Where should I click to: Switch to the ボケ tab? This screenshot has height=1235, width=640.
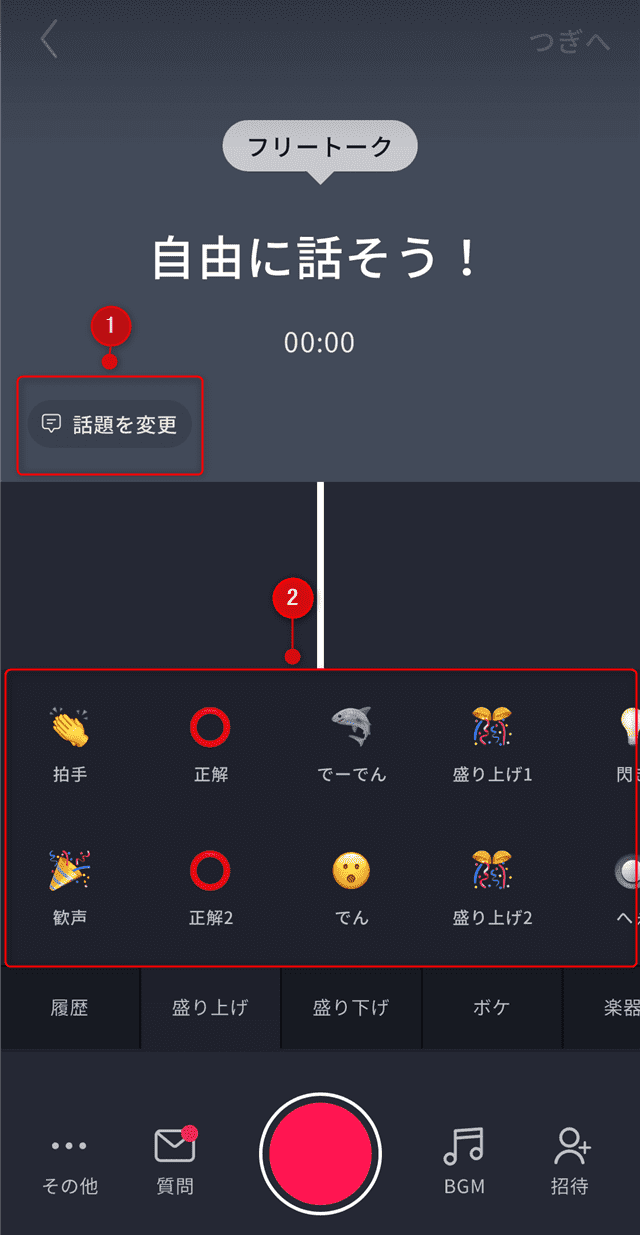[x=491, y=1008]
